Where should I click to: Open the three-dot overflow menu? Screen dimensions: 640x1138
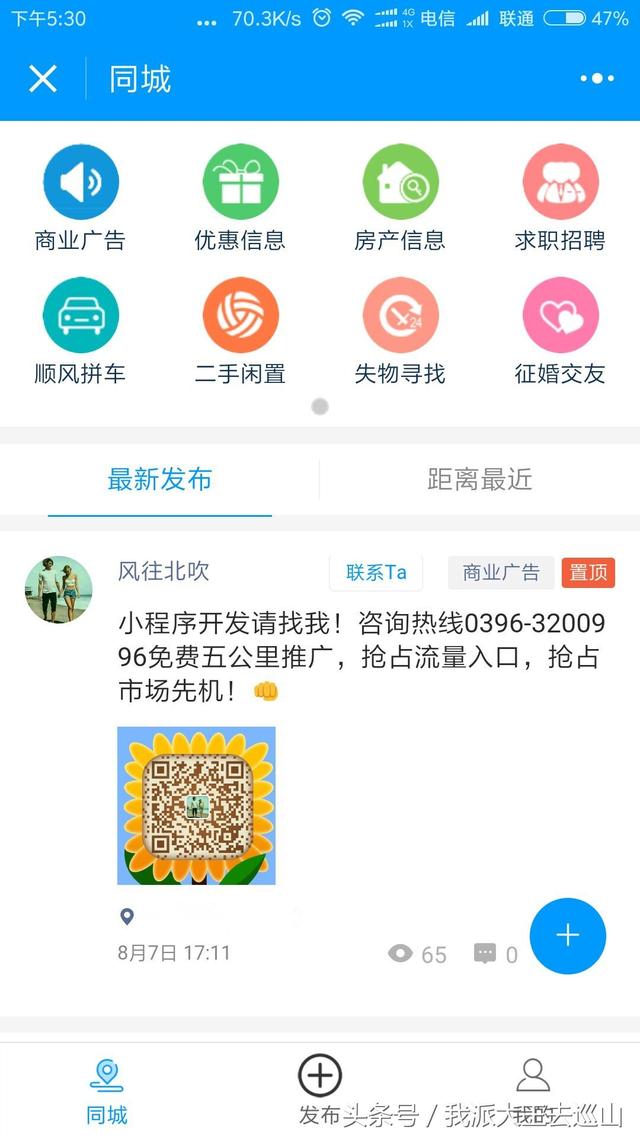596,78
